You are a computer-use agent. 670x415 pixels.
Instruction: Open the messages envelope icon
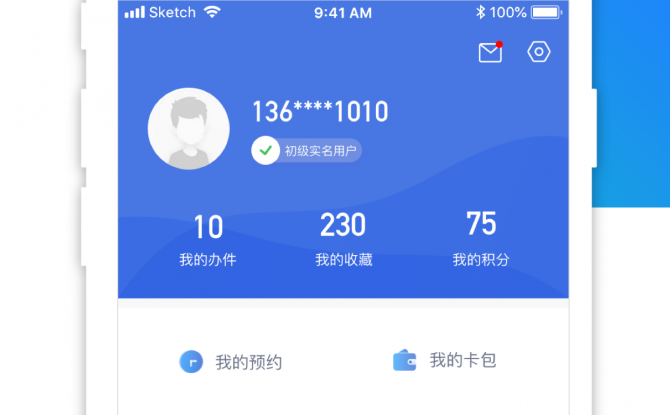[x=490, y=53]
